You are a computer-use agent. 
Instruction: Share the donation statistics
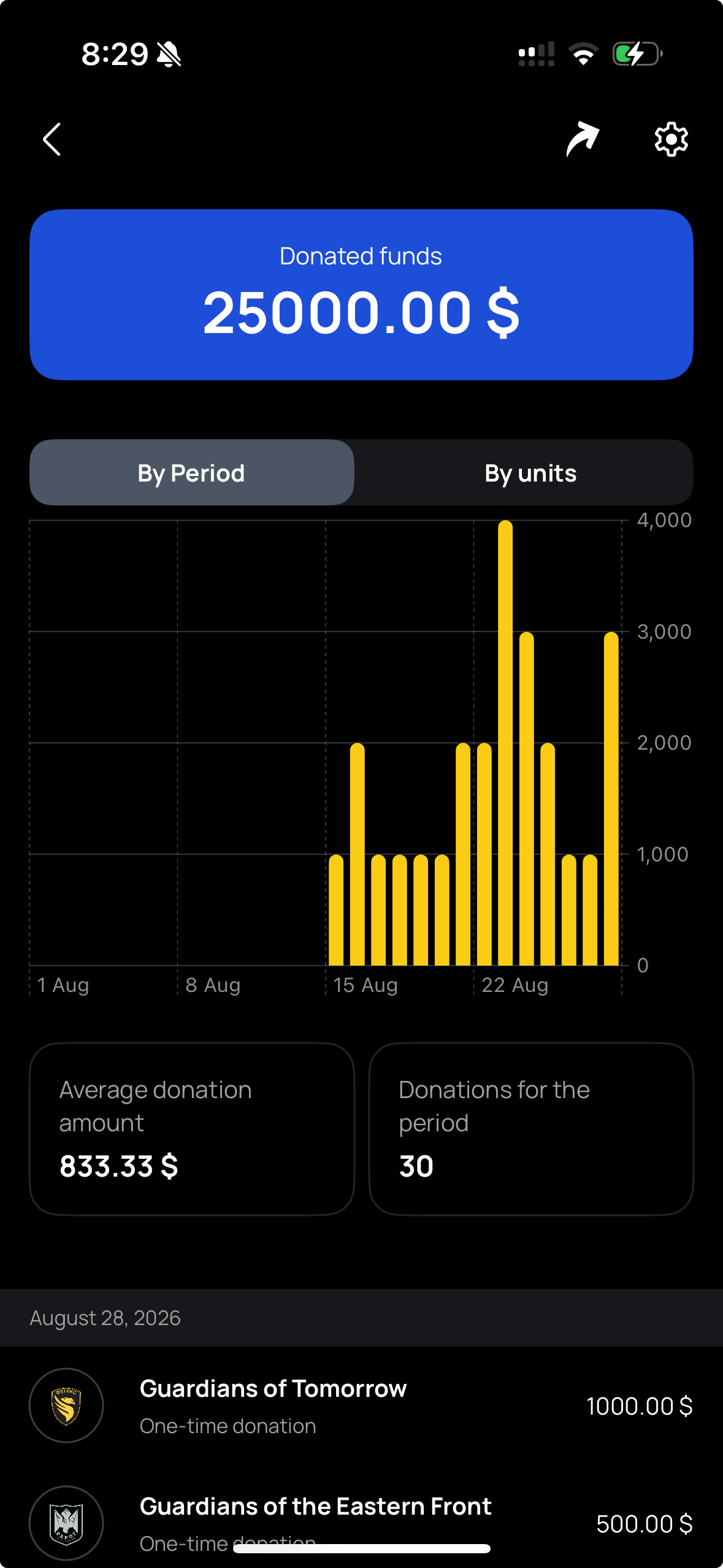(582, 139)
